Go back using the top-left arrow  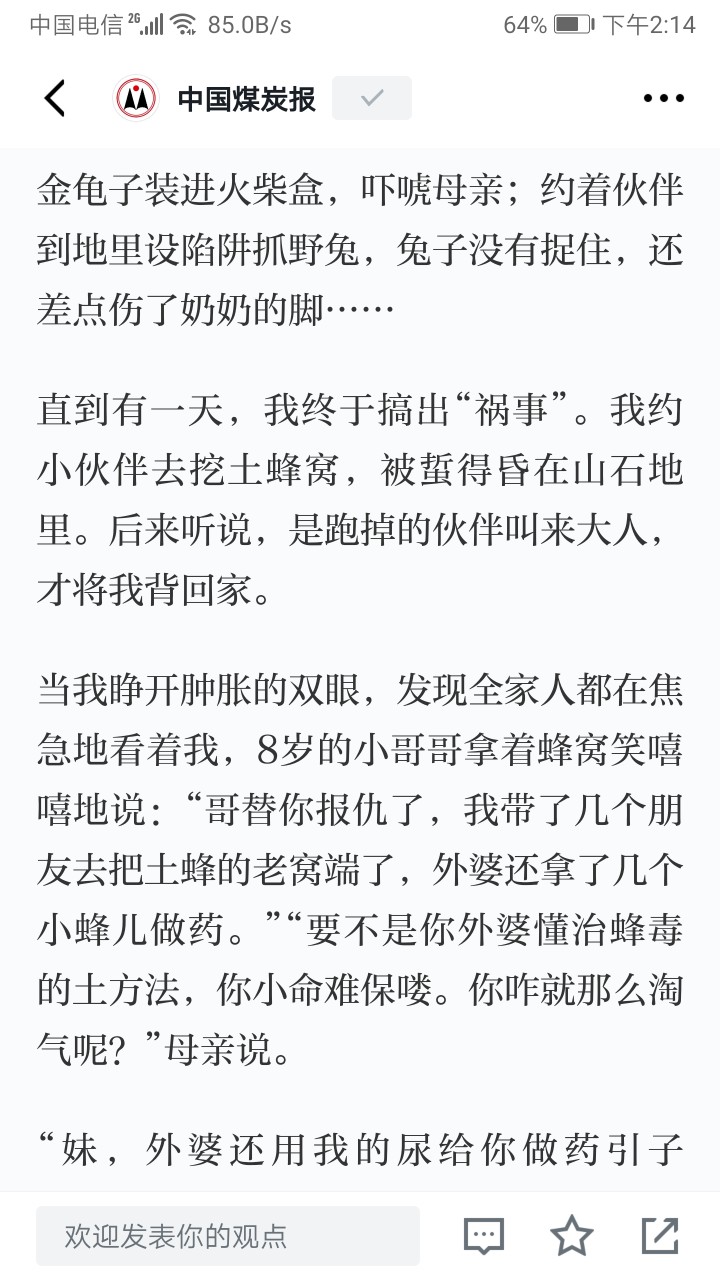[56, 98]
